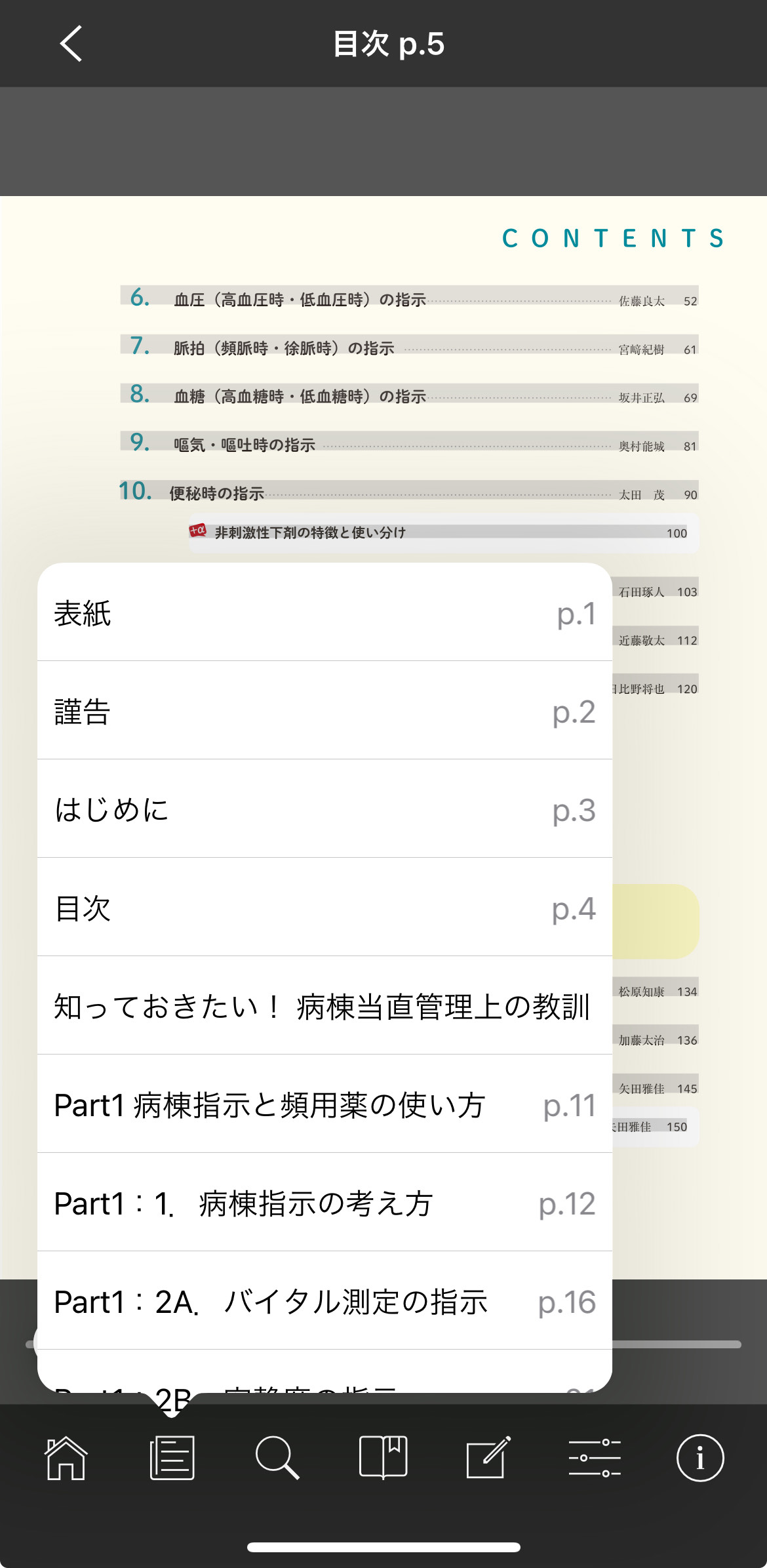Close the table of contents list icon
Image resolution: width=767 pixels, height=1568 pixels.
pyautogui.click(x=172, y=1458)
